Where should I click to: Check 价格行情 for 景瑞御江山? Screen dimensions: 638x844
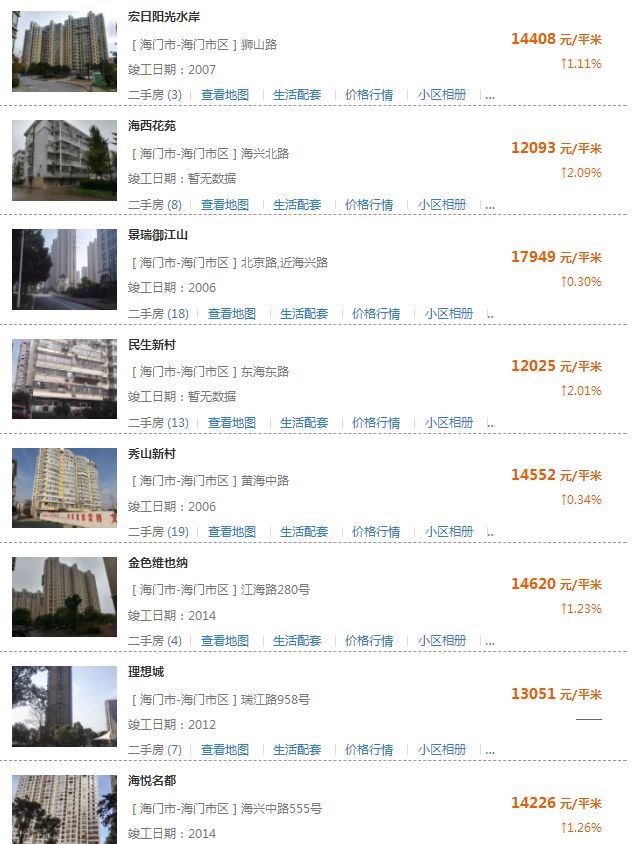pyautogui.click(x=376, y=313)
